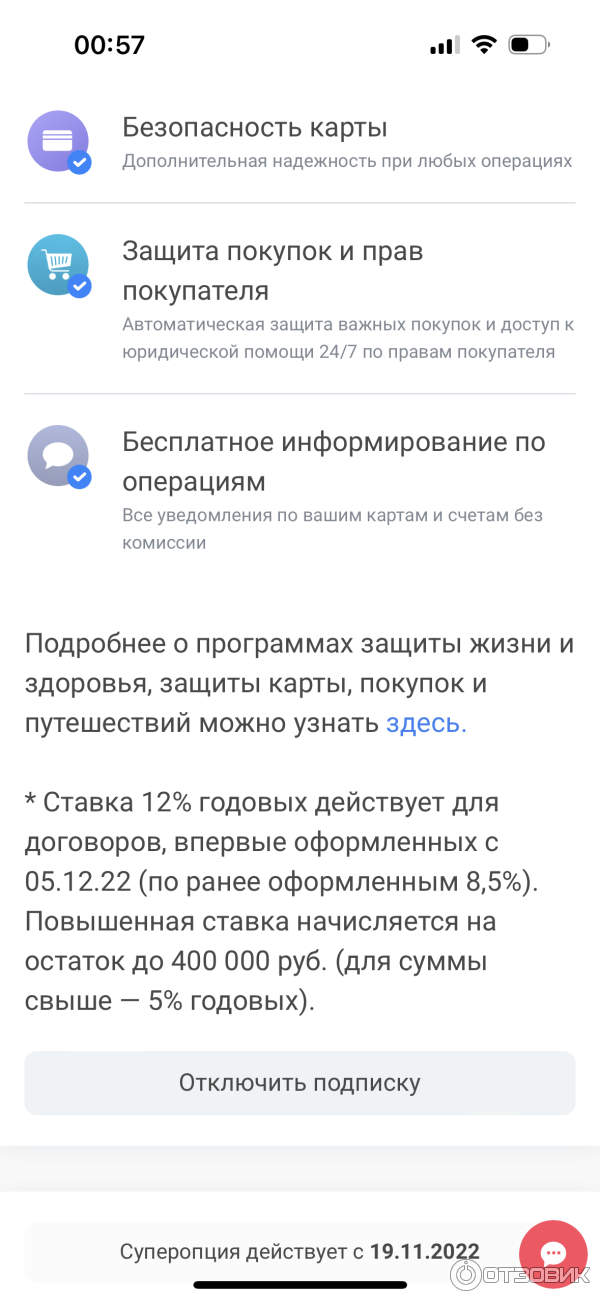Open Бесплатное информирование по операциям
The image size is (600, 1301).
click(300, 488)
